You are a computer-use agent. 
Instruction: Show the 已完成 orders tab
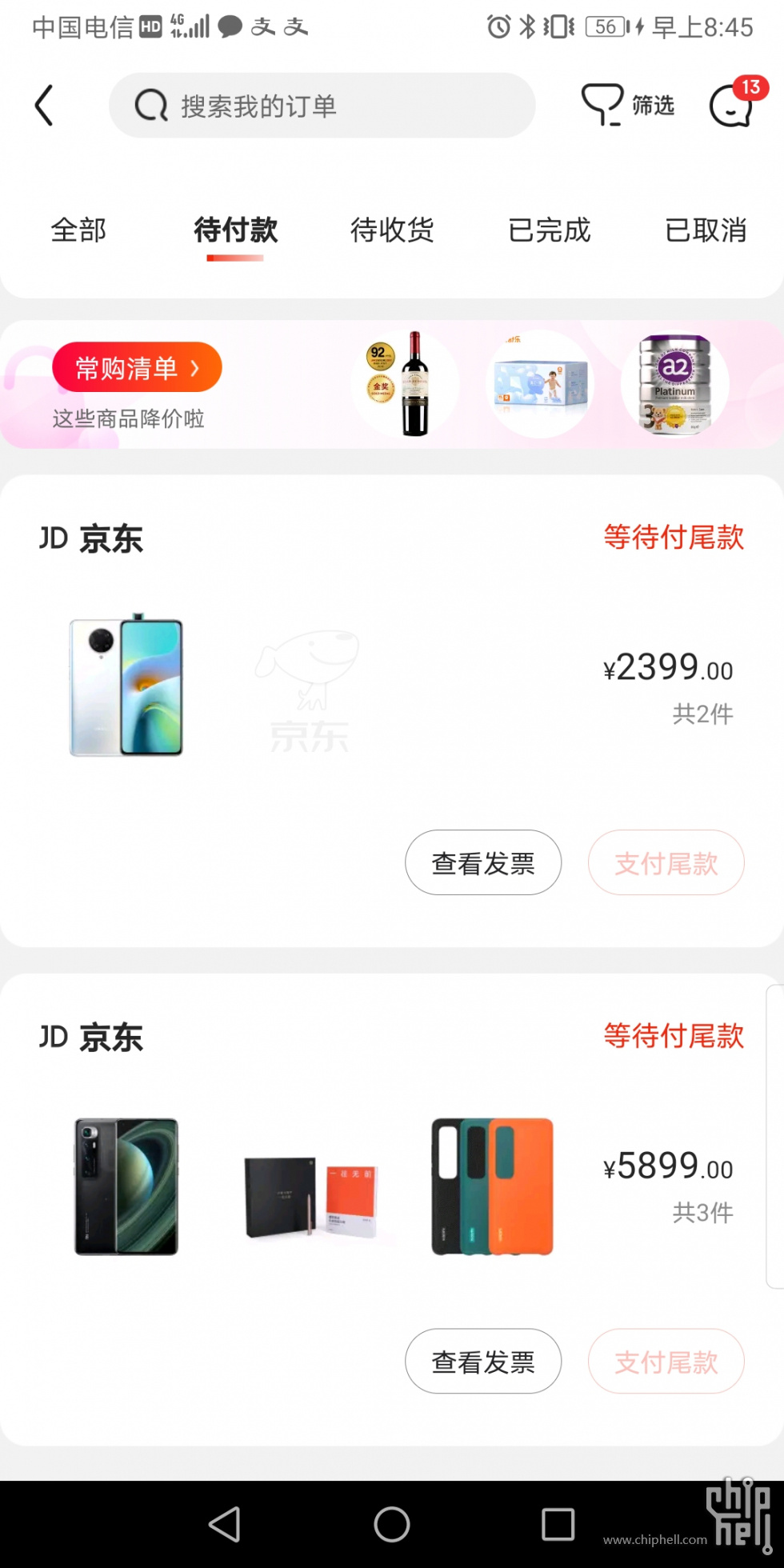(549, 230)
